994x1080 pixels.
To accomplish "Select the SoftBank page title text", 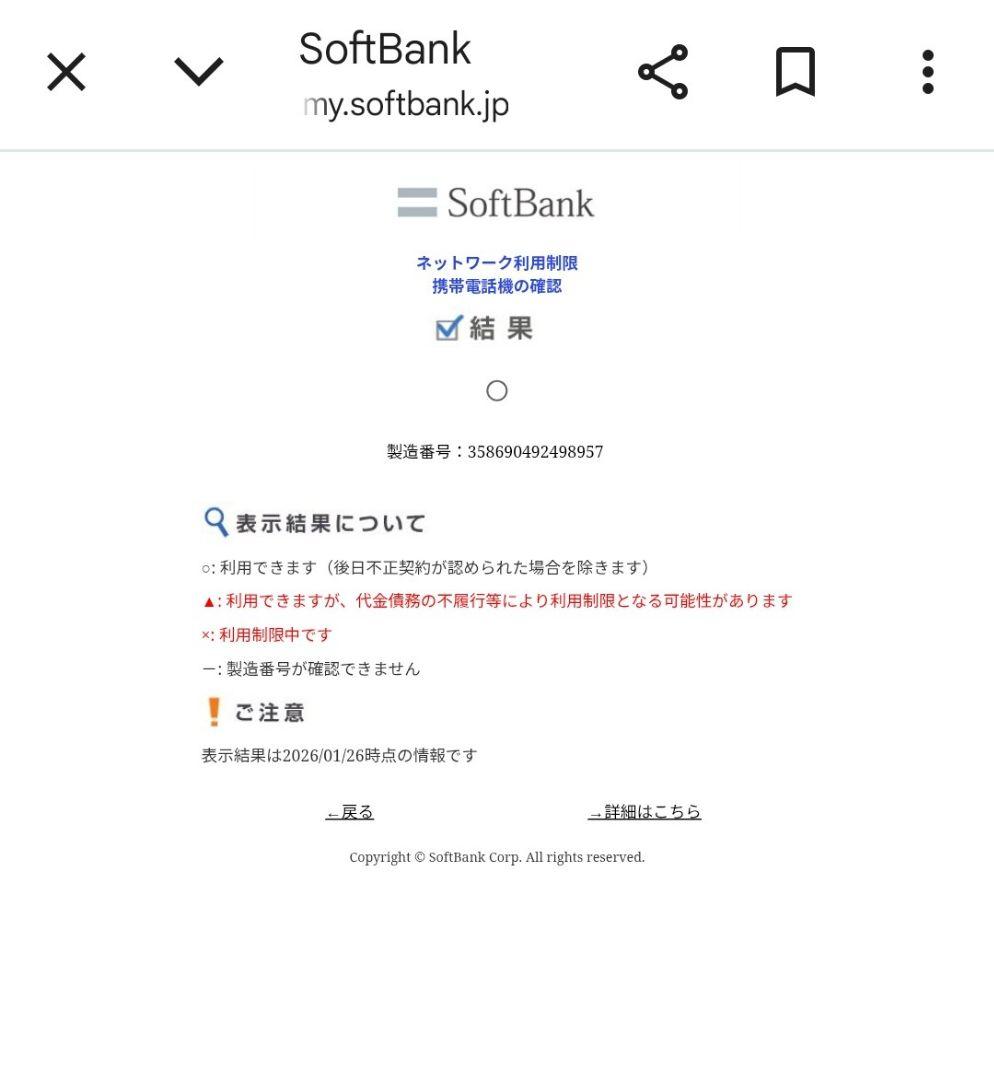I will [x=384, y=48].
